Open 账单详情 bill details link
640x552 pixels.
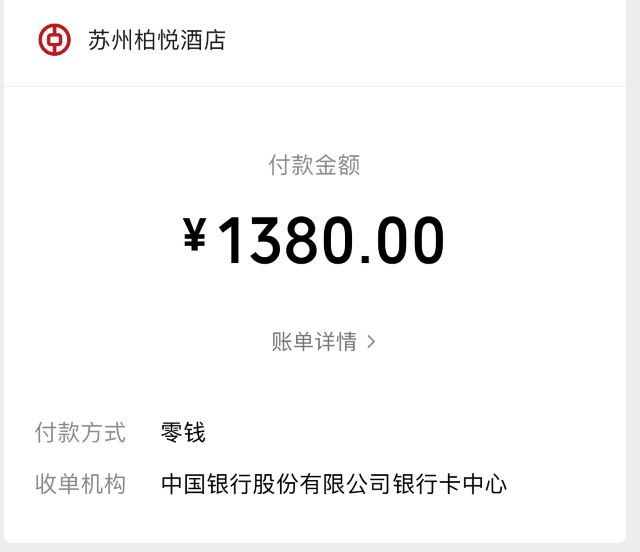[323, 341]
